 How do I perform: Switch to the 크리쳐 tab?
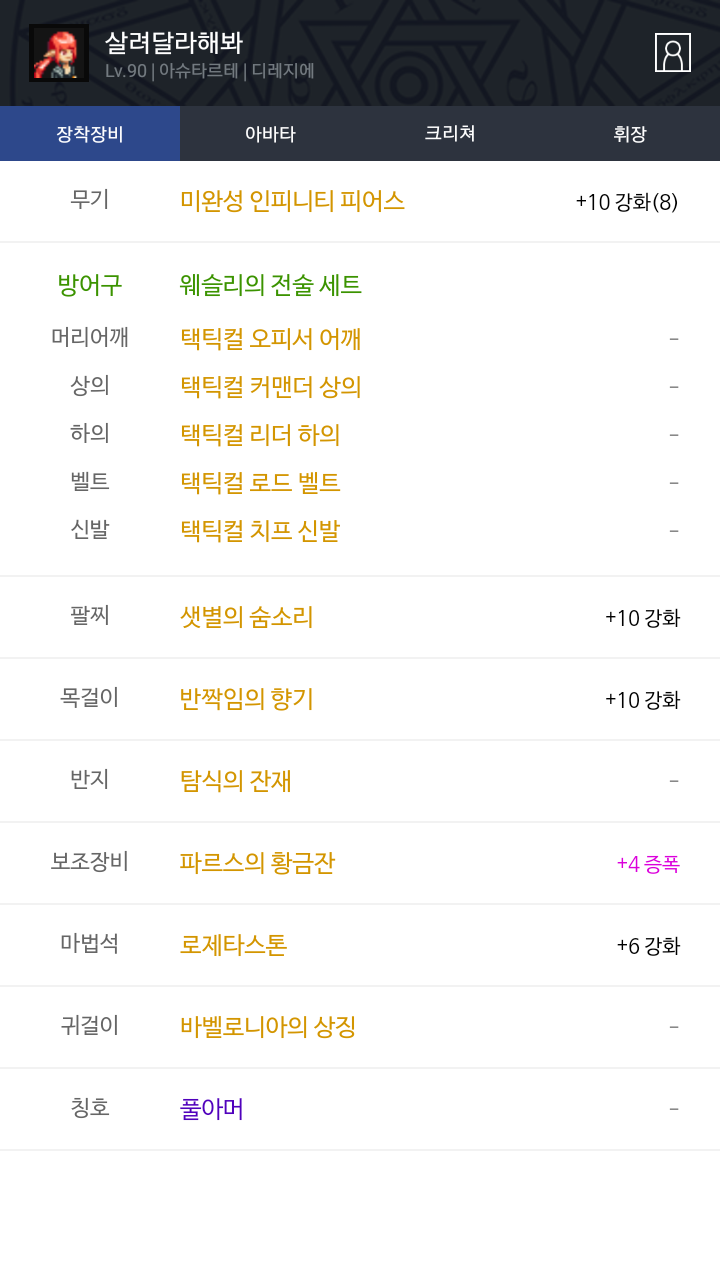coord(450,134)
